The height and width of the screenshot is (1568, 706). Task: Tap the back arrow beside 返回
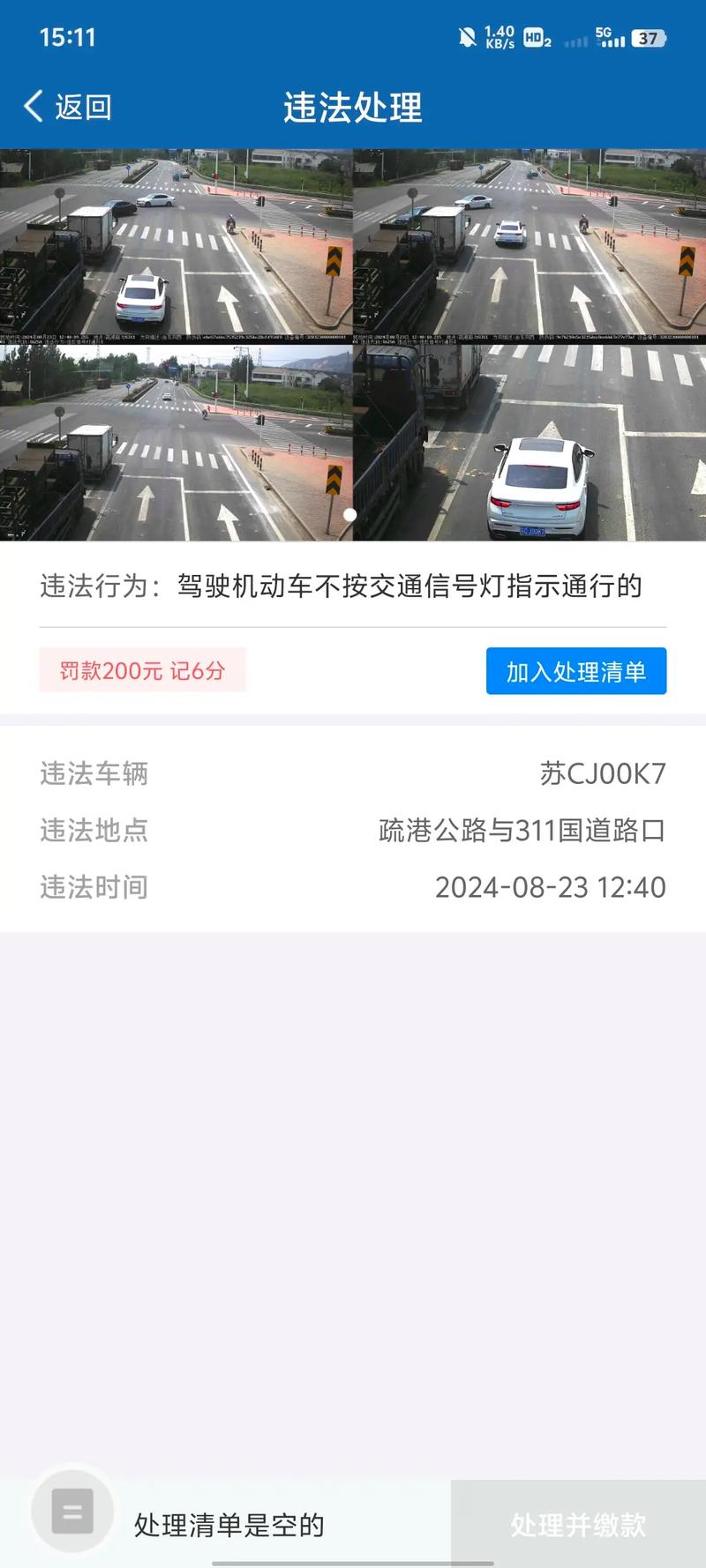[32, 106]
